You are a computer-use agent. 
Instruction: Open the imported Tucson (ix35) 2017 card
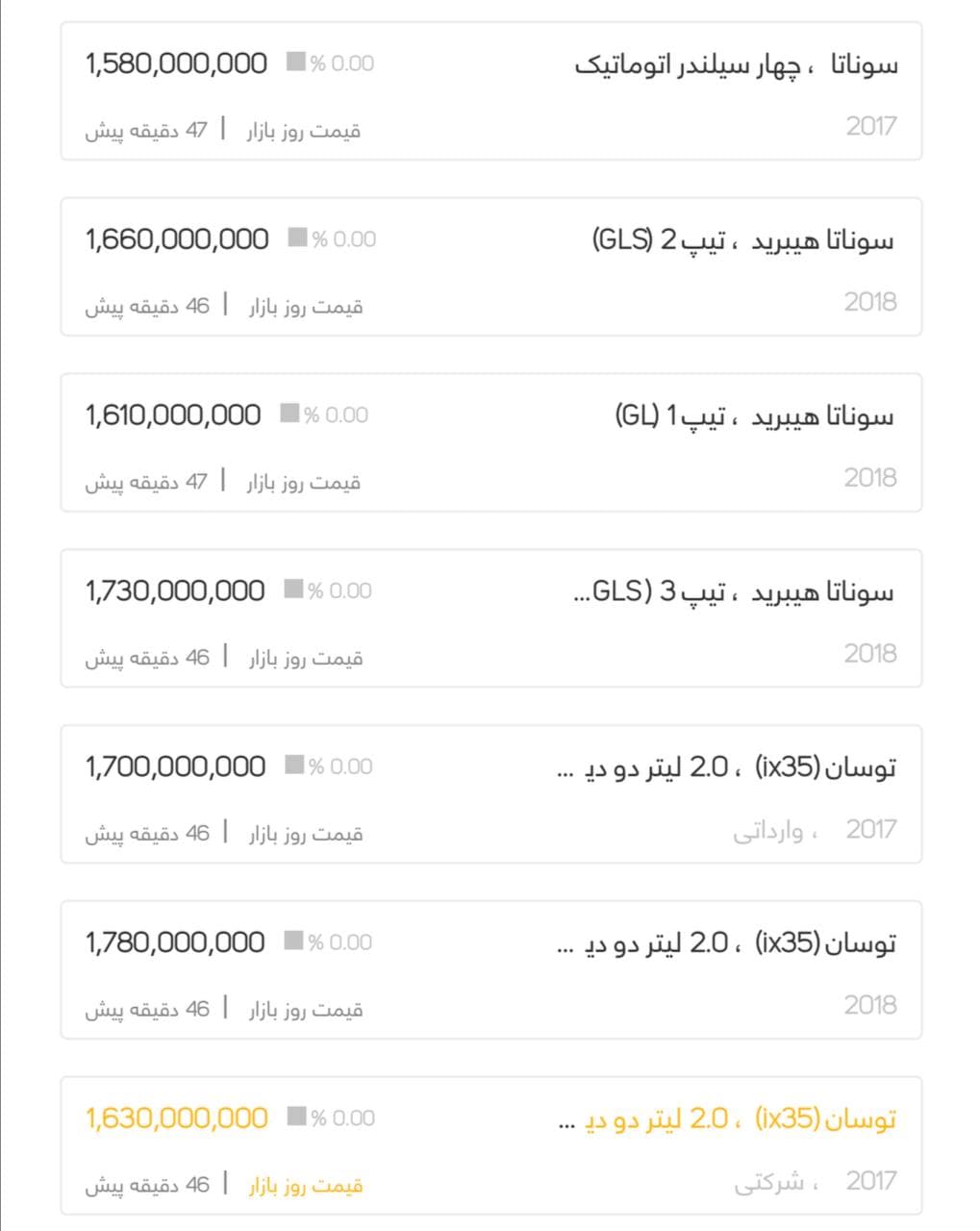490,794
